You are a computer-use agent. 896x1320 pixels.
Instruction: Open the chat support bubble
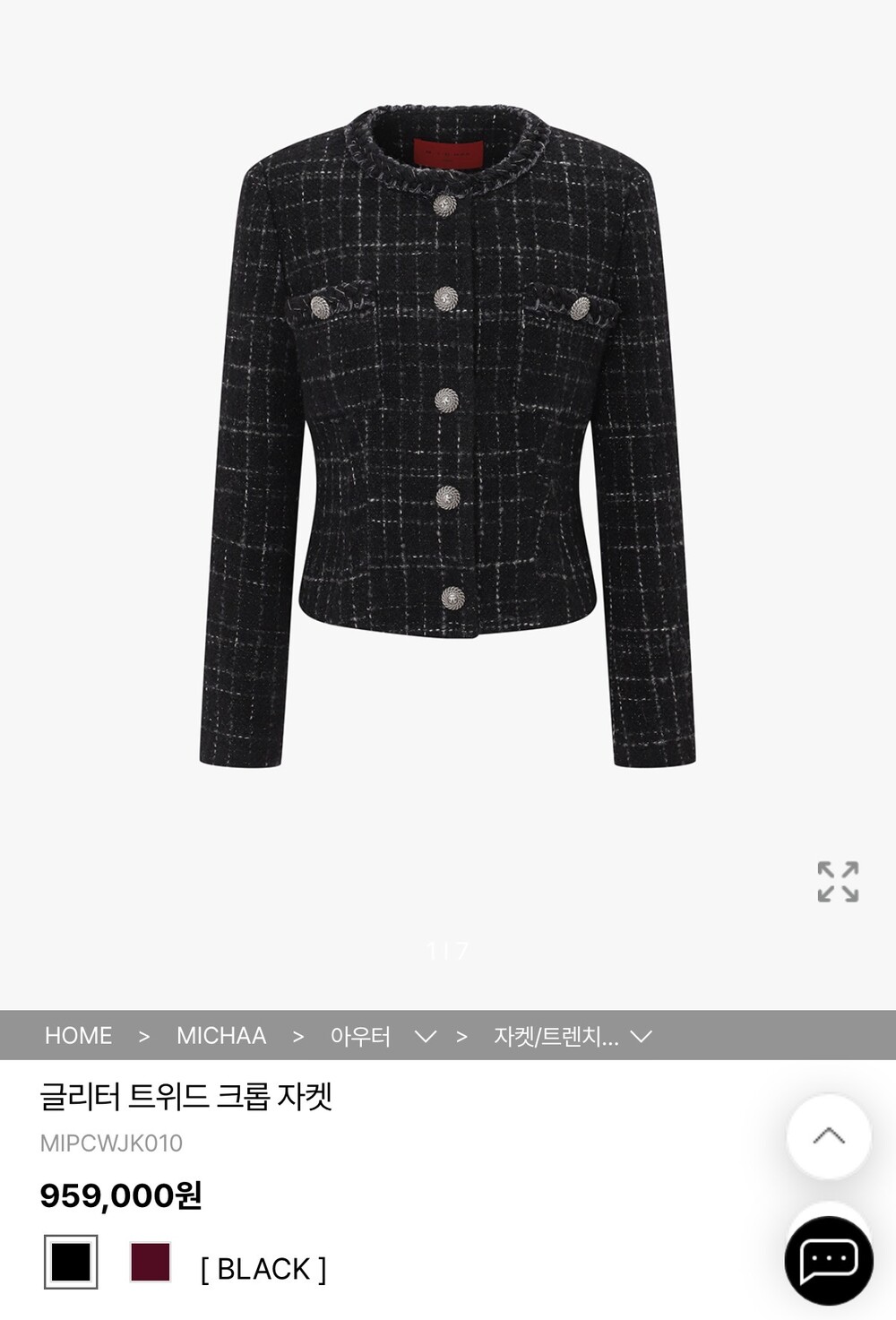point(829,1261)
